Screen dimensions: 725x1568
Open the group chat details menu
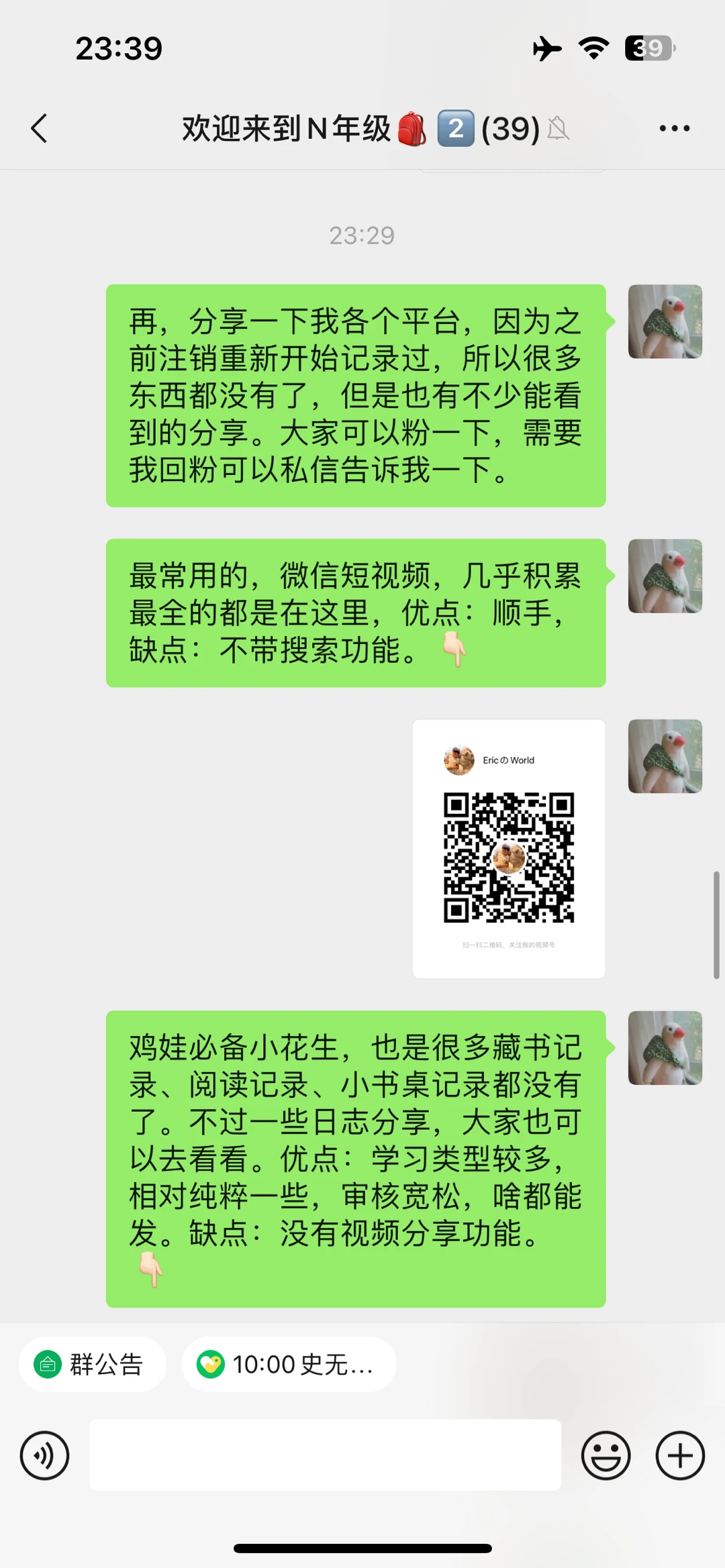(x=674, y=128)
